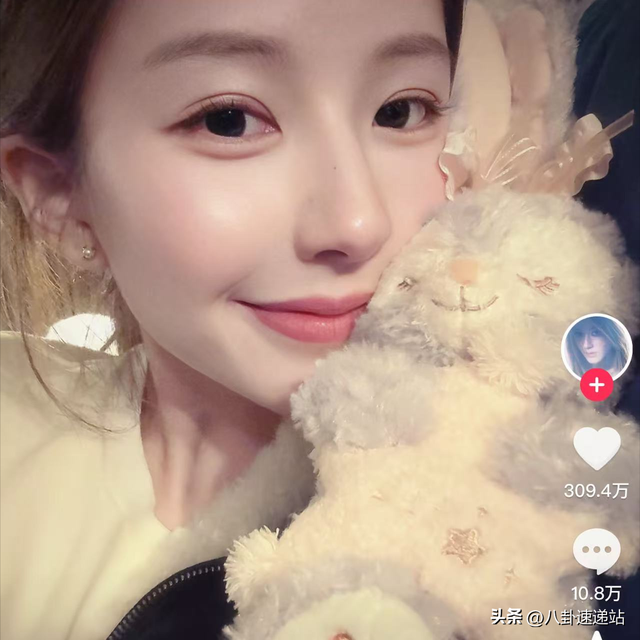This screenshot has width=640, height=640.
Task: Open the comments speech bubble
Action: point(596,551)
